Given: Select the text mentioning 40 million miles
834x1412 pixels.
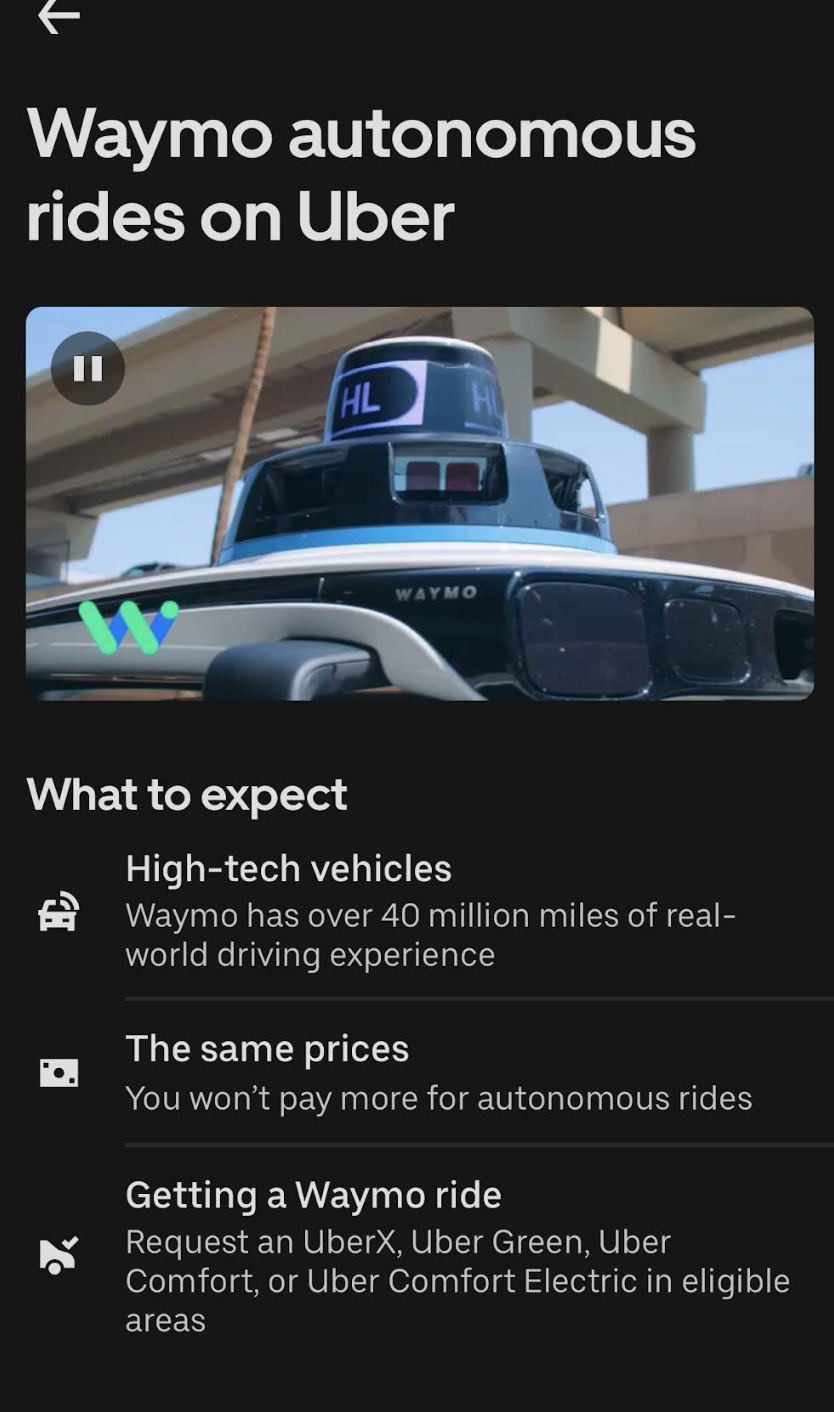Looking at the screenshot, I should tap(430, 934).
